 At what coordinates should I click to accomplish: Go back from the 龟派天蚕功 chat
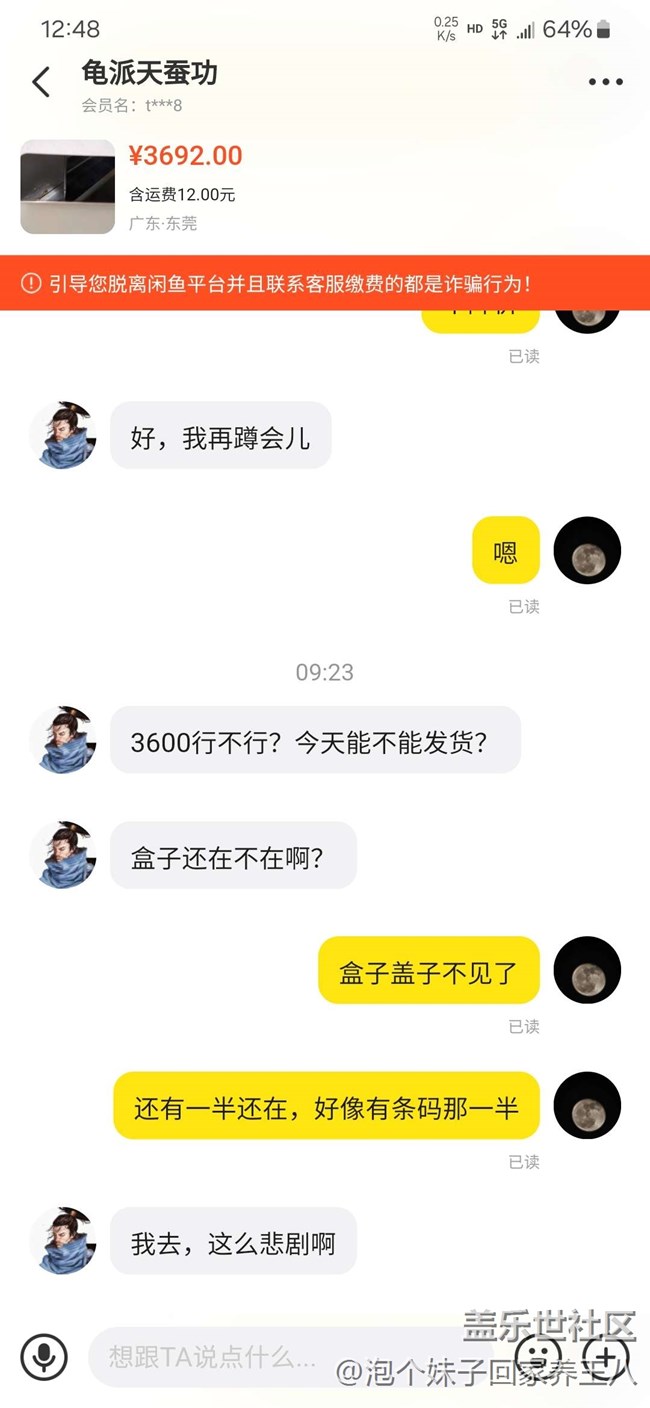(x=41, y=82)
